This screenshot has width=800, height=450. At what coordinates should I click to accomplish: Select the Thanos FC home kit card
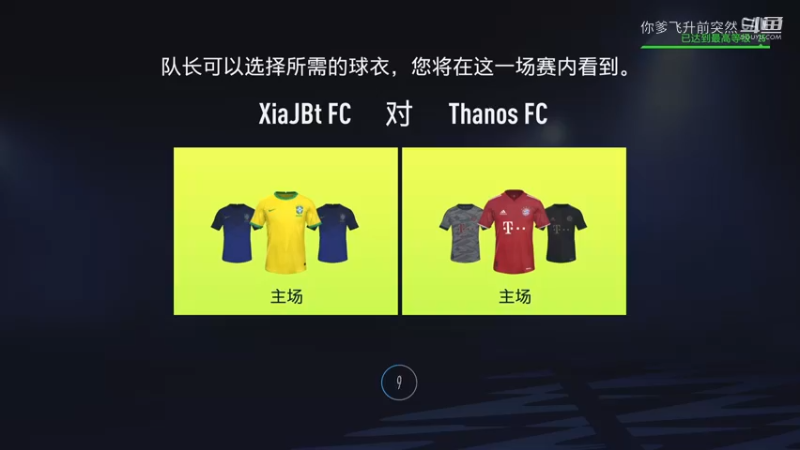513,231
